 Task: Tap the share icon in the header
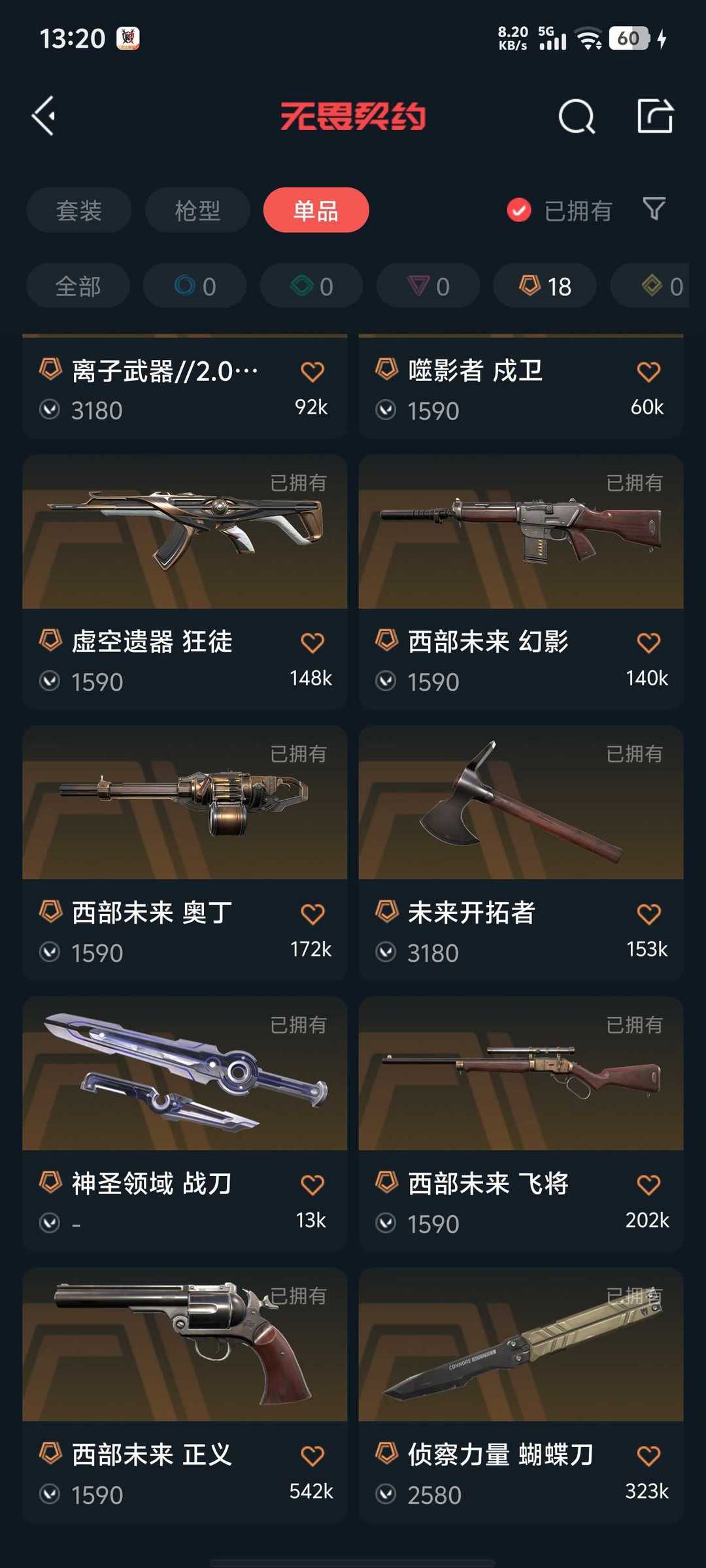[655, 116]
